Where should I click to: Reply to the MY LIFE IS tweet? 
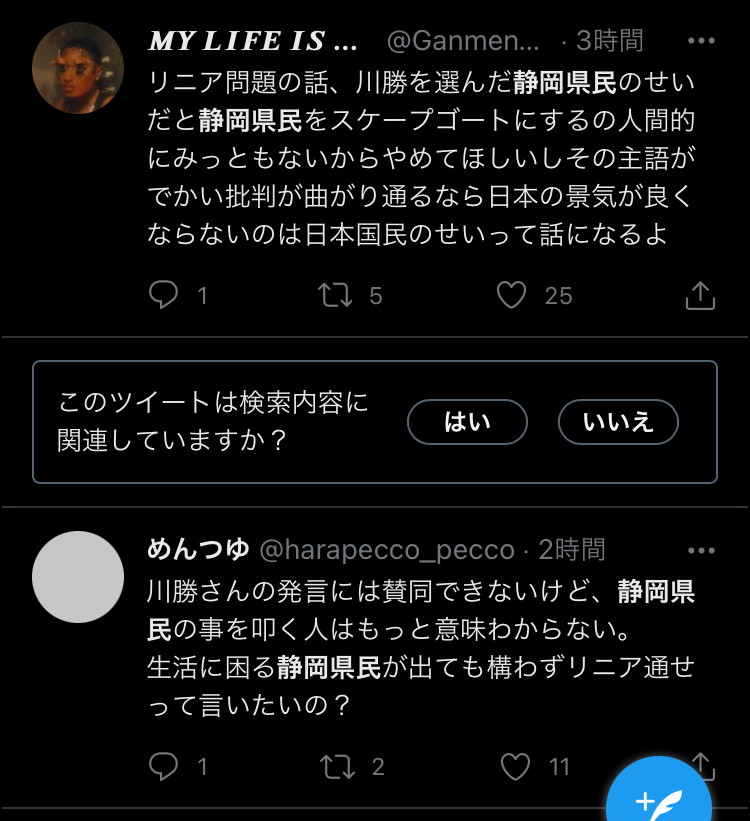pyautogui.click(x=163, y=295)
